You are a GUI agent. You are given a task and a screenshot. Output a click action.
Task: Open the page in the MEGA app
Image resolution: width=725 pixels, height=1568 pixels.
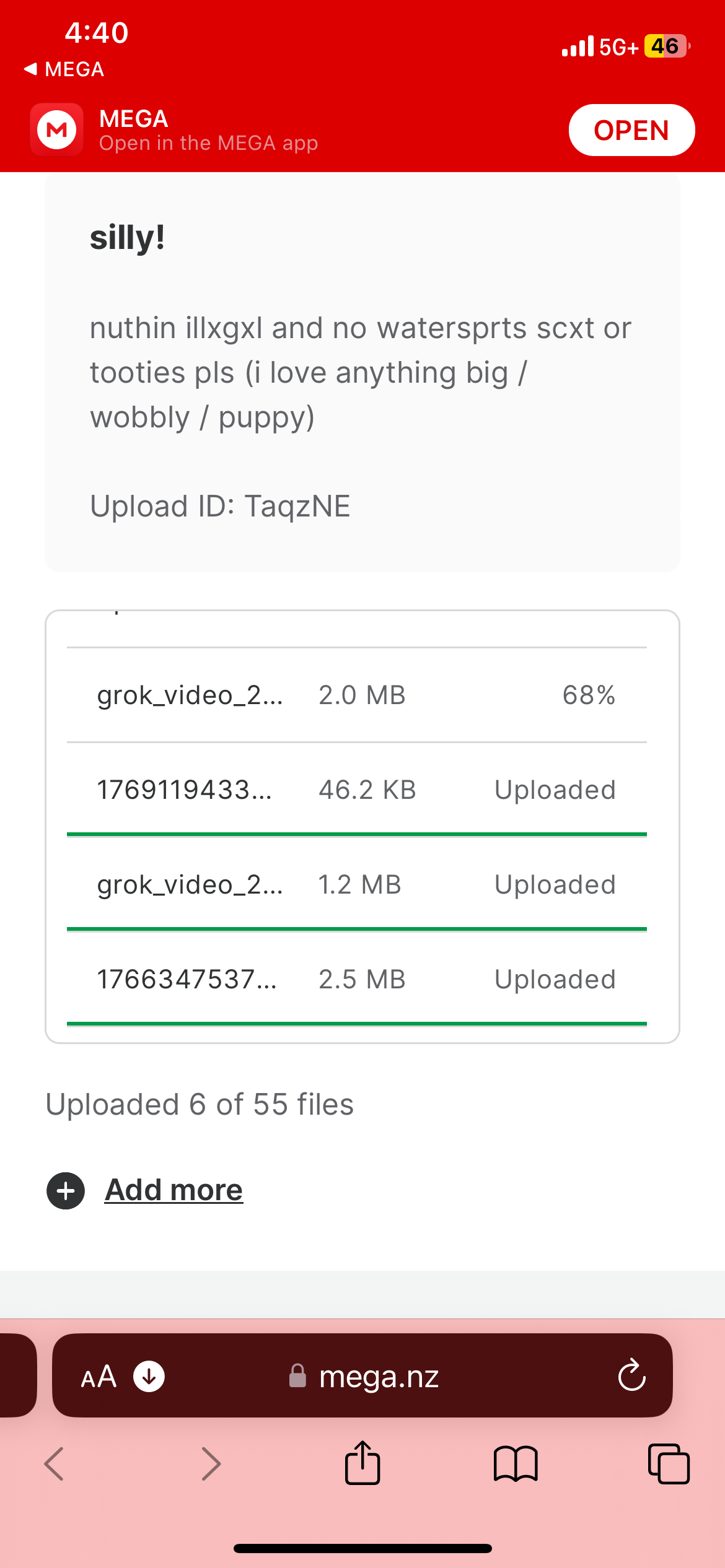[631, 130]
